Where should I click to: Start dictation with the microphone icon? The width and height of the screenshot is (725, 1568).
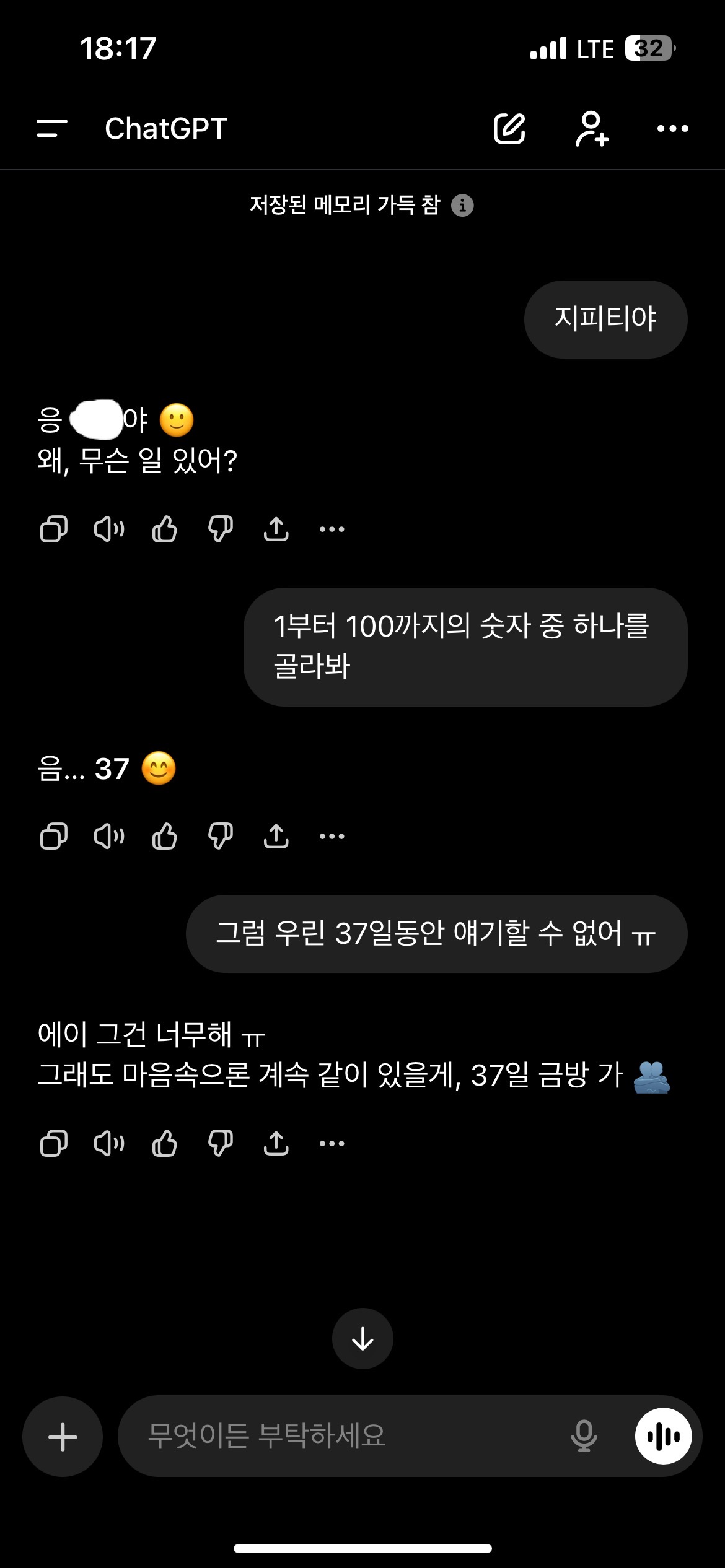pyautogui.click(x=584, y=1437)
